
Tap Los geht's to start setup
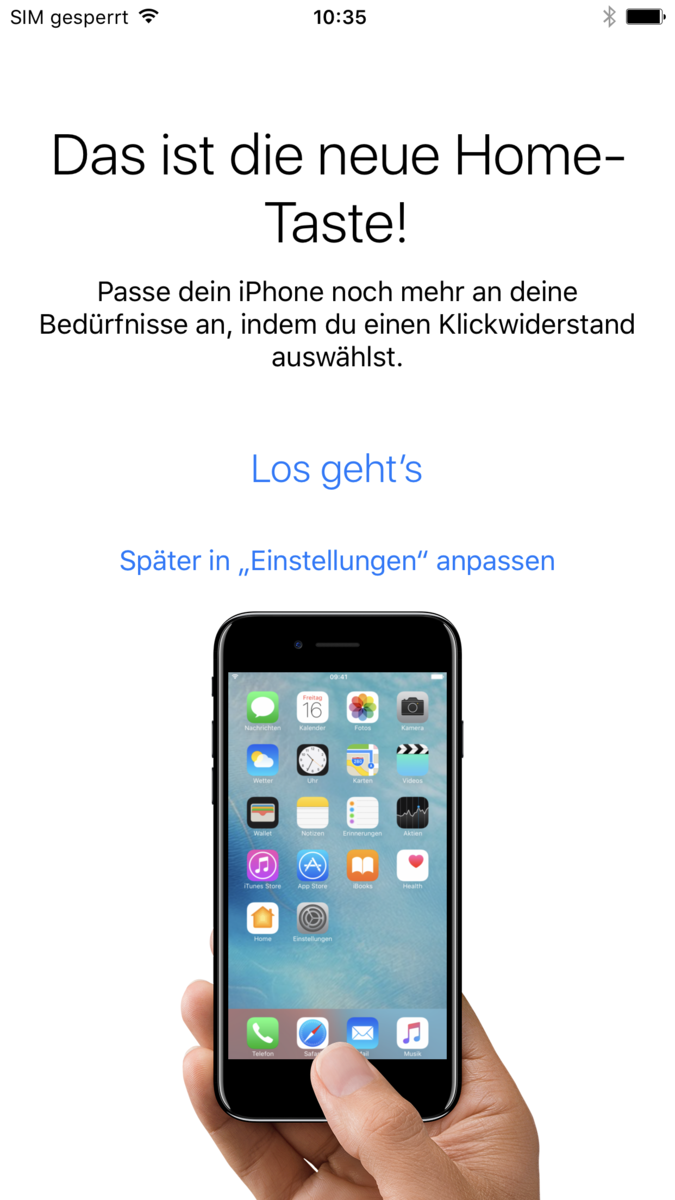point(337,469)
